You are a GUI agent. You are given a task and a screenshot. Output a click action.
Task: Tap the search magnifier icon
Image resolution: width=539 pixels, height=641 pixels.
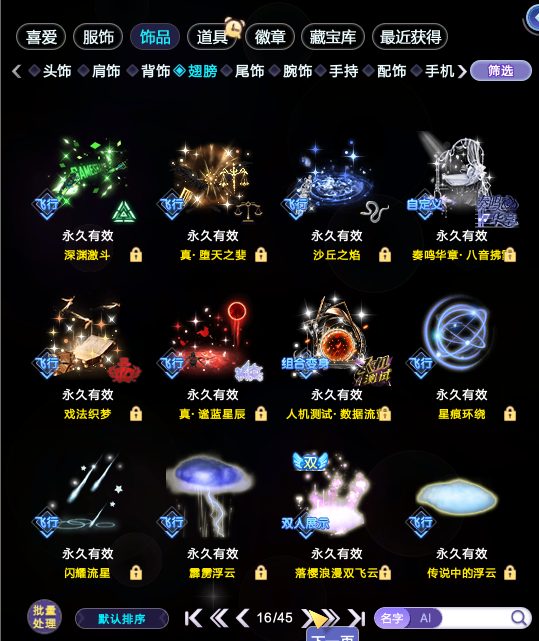coord(519,618)
